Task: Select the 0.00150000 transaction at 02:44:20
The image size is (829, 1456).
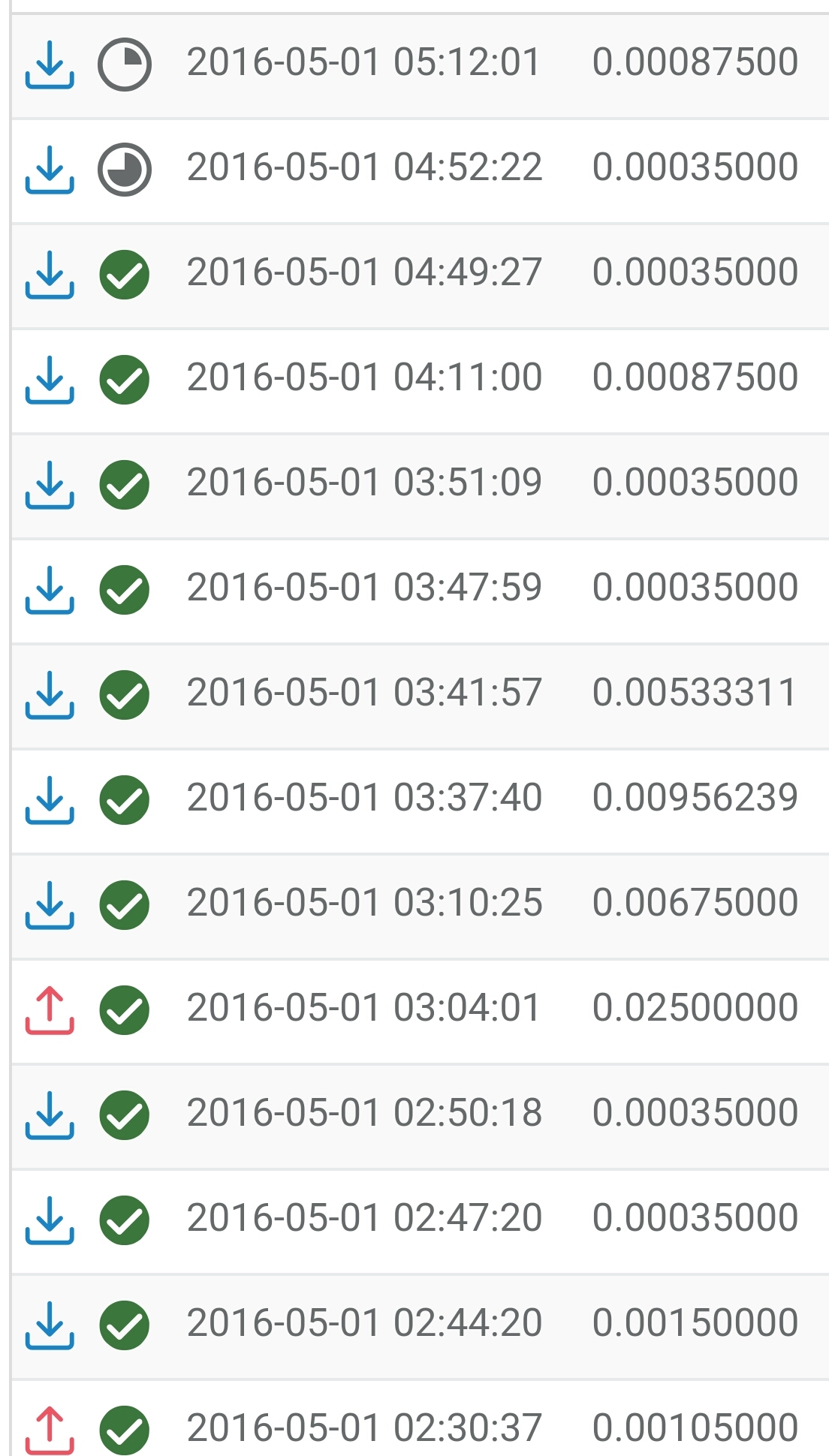Action: pos(420,1326)
